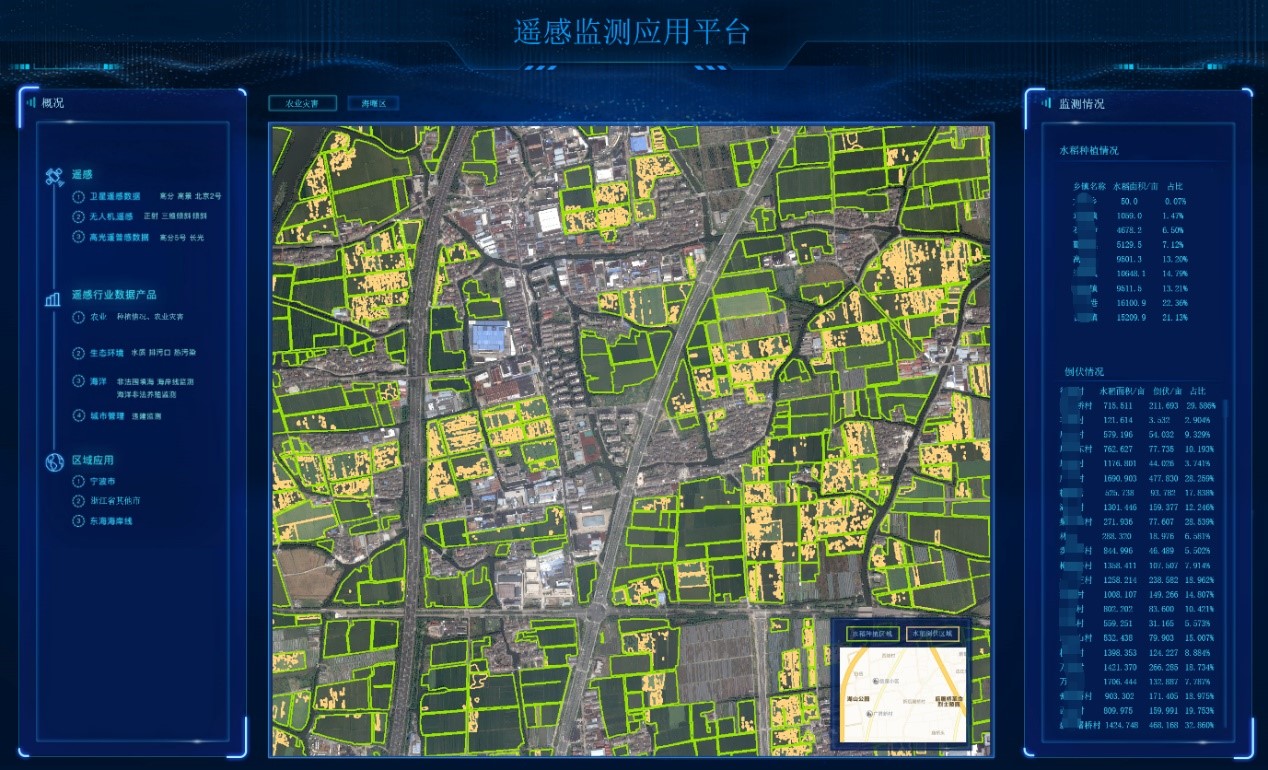Choose 东海海岸线 under 区域应用
This screenshot has width=1268, height=770.
[111, 521]
